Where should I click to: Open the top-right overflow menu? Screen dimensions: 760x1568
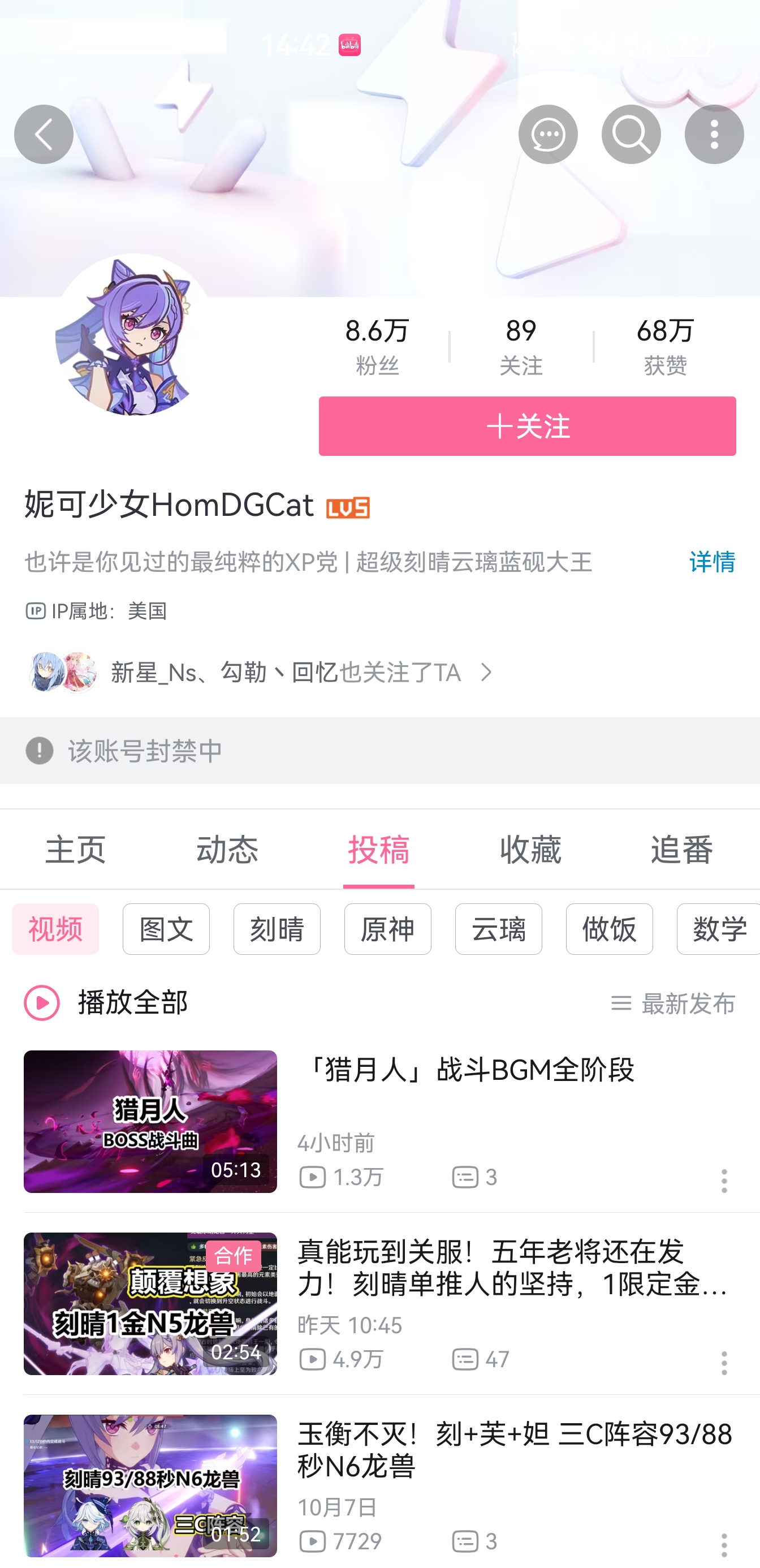(x=713, y=135)
